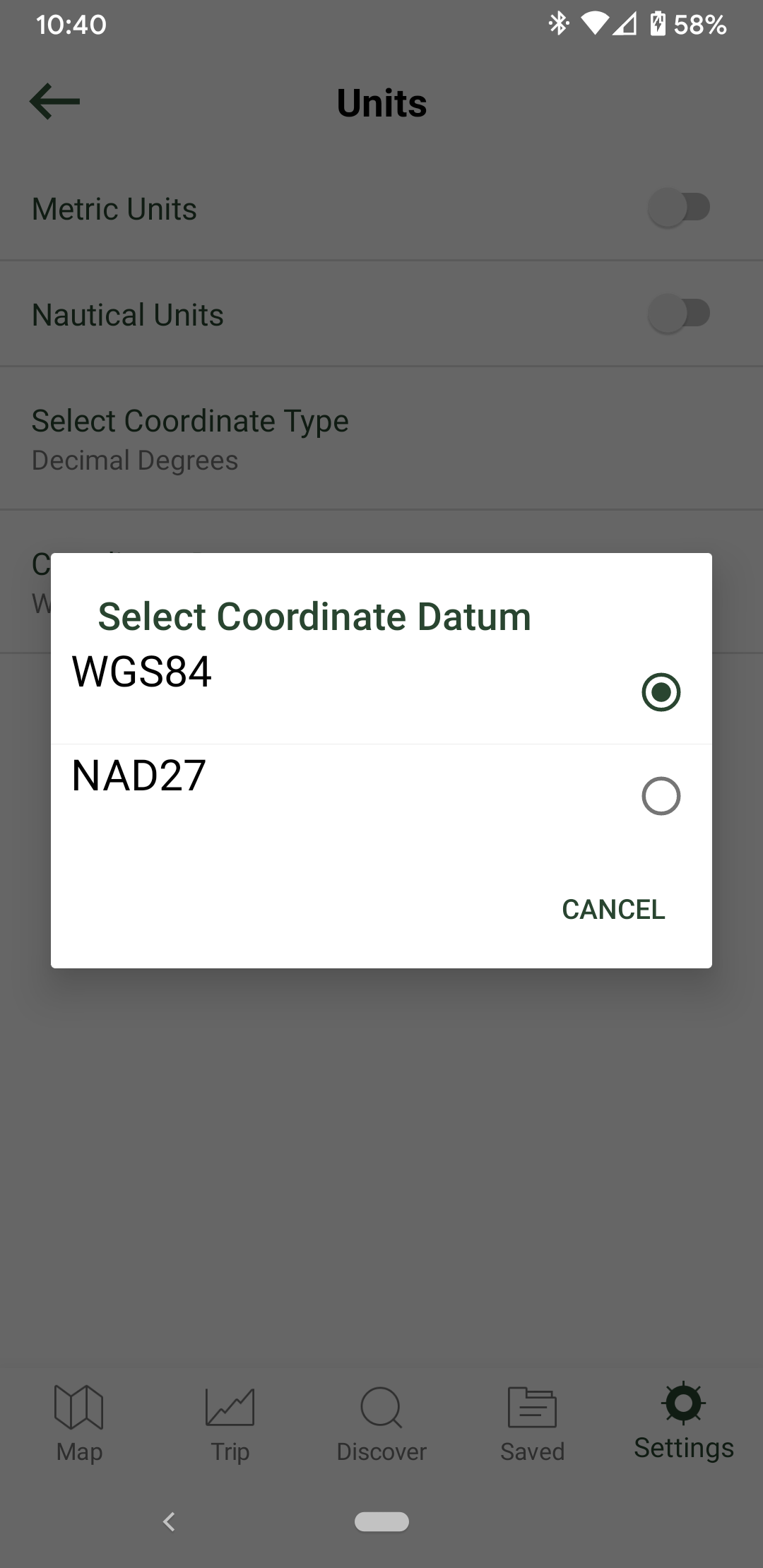Select the WGS84 datum option
Viewport: 763px width, 1568px height.
[661, 691]
